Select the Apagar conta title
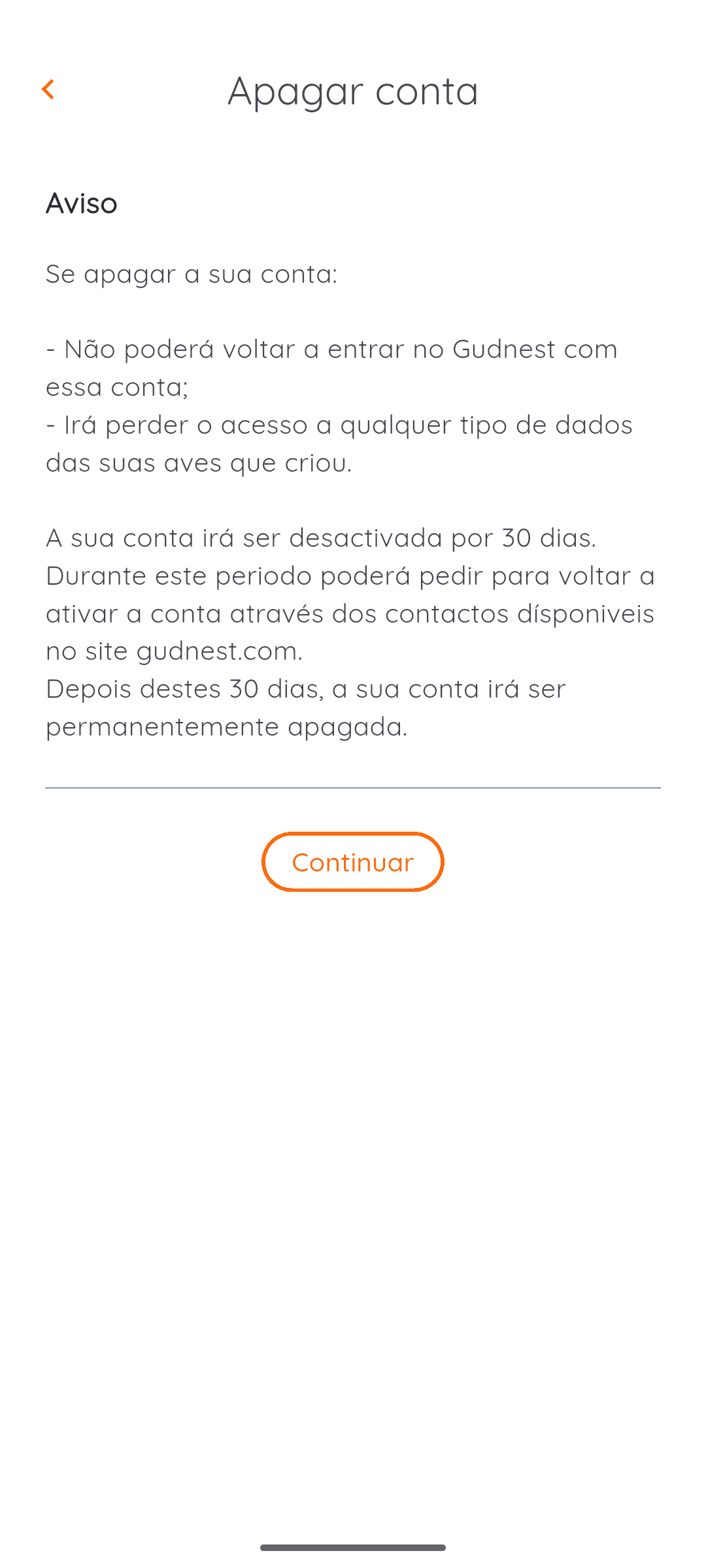The image size is (706, 1568). click(353, 91)
